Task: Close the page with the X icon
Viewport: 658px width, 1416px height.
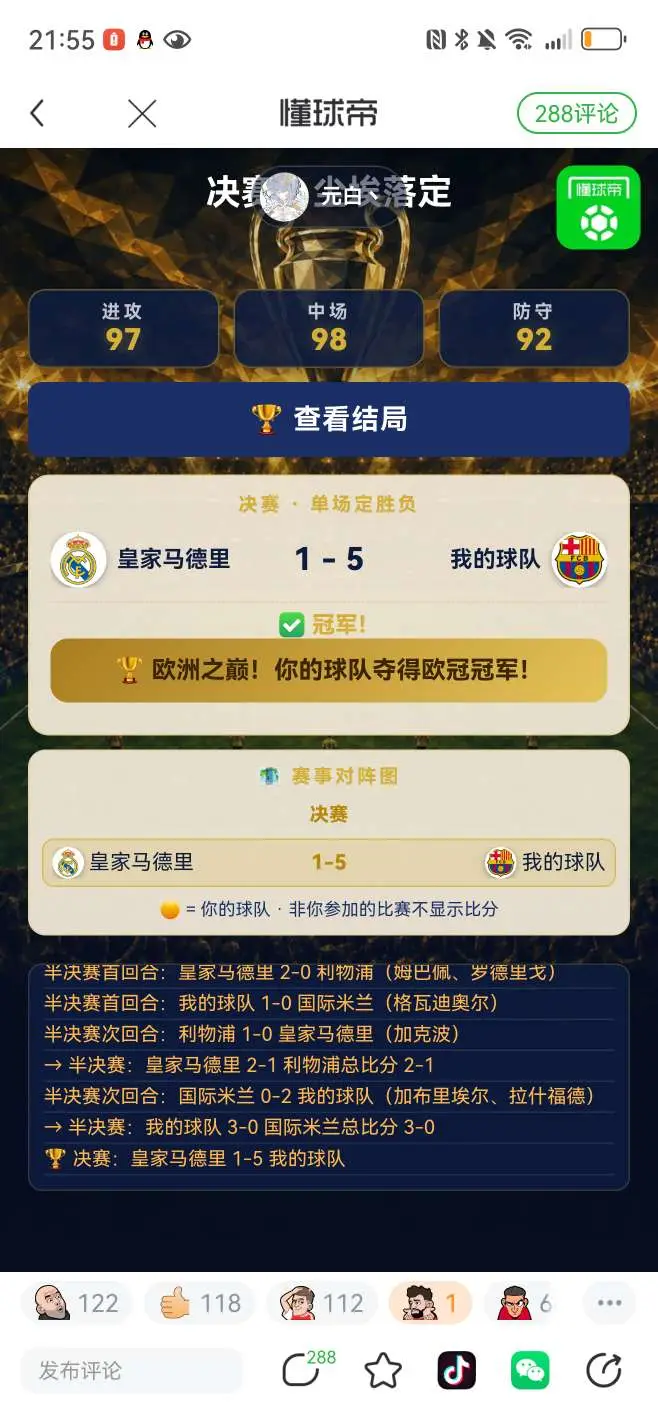Action: pyautogui.click(x=142, y=113)
